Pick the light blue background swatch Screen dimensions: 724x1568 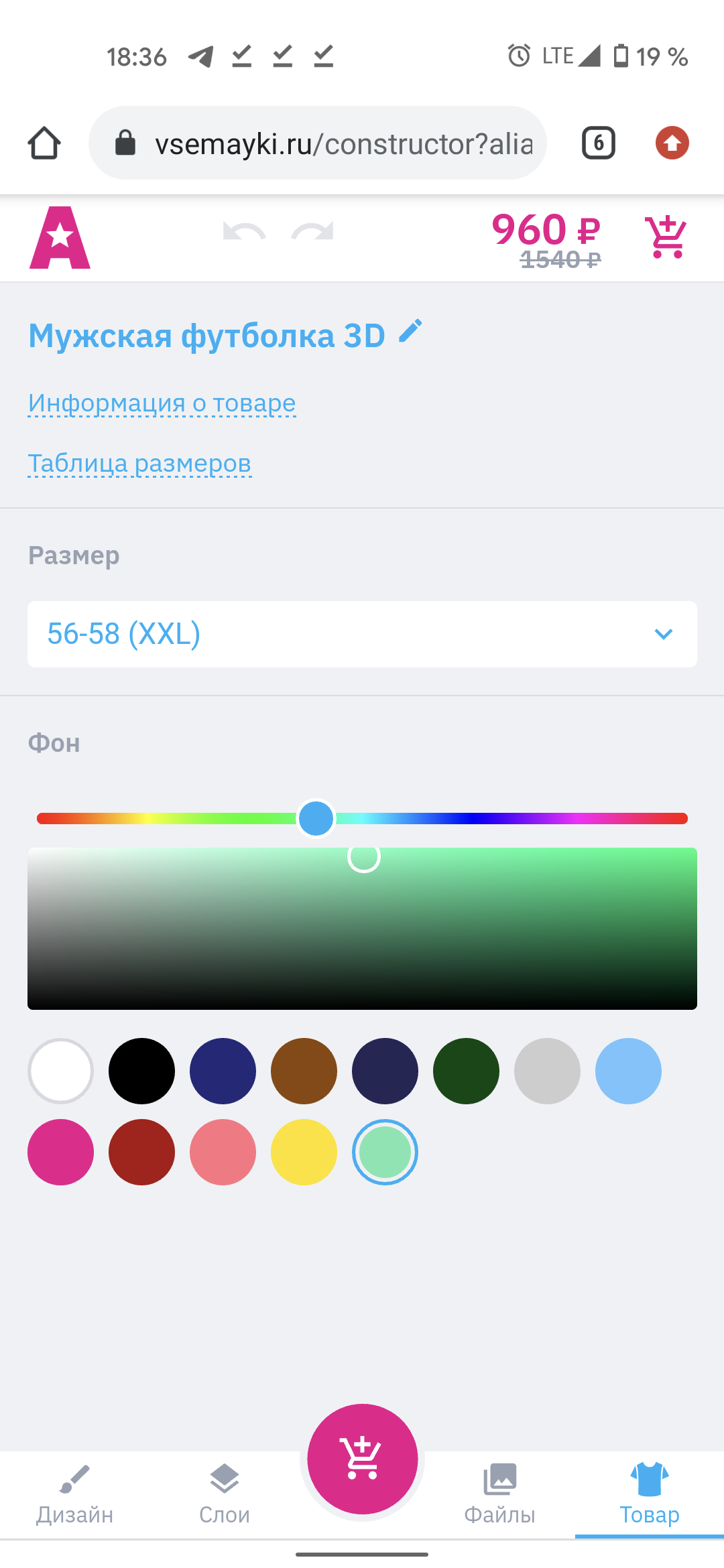(628, 1071)
